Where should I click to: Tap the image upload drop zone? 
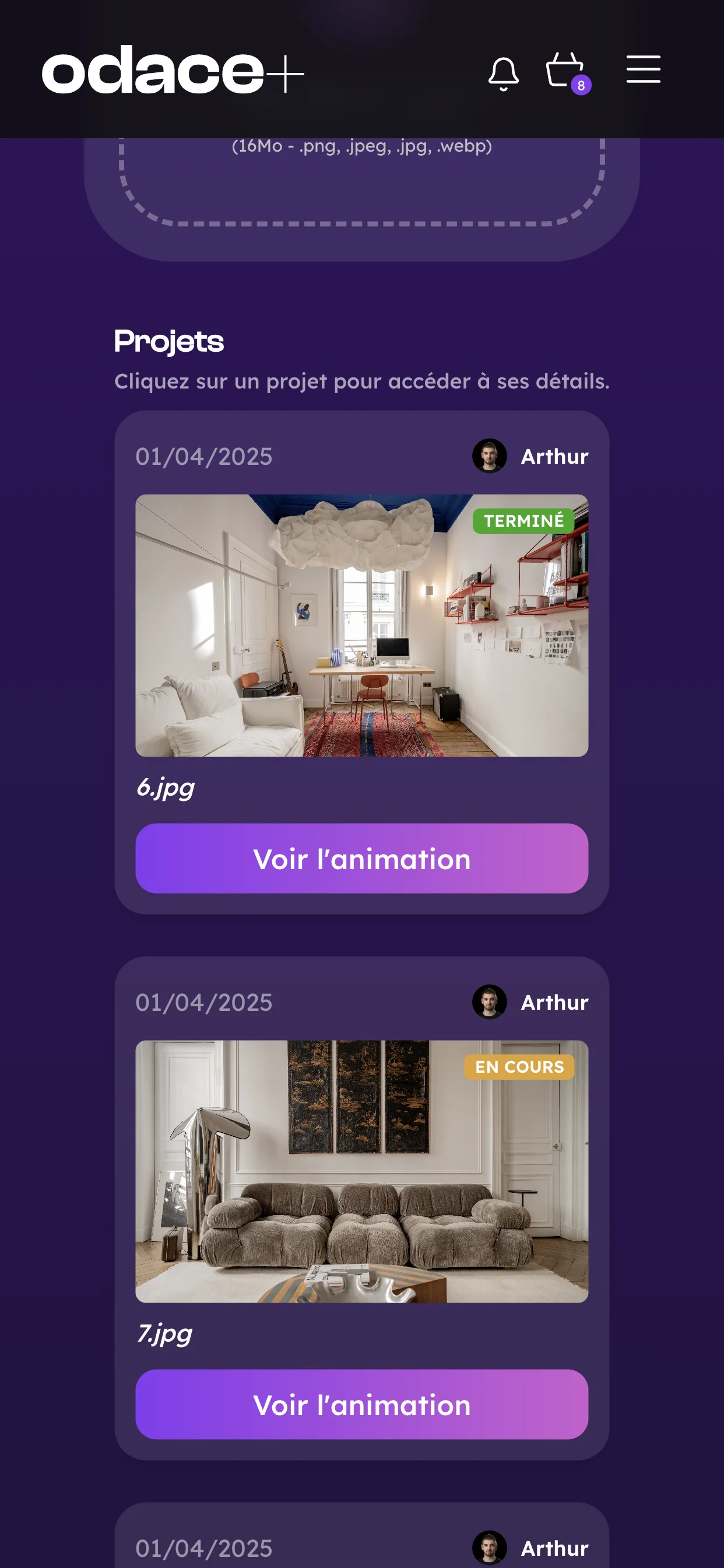pyautogui.click(x=361, y=181)
